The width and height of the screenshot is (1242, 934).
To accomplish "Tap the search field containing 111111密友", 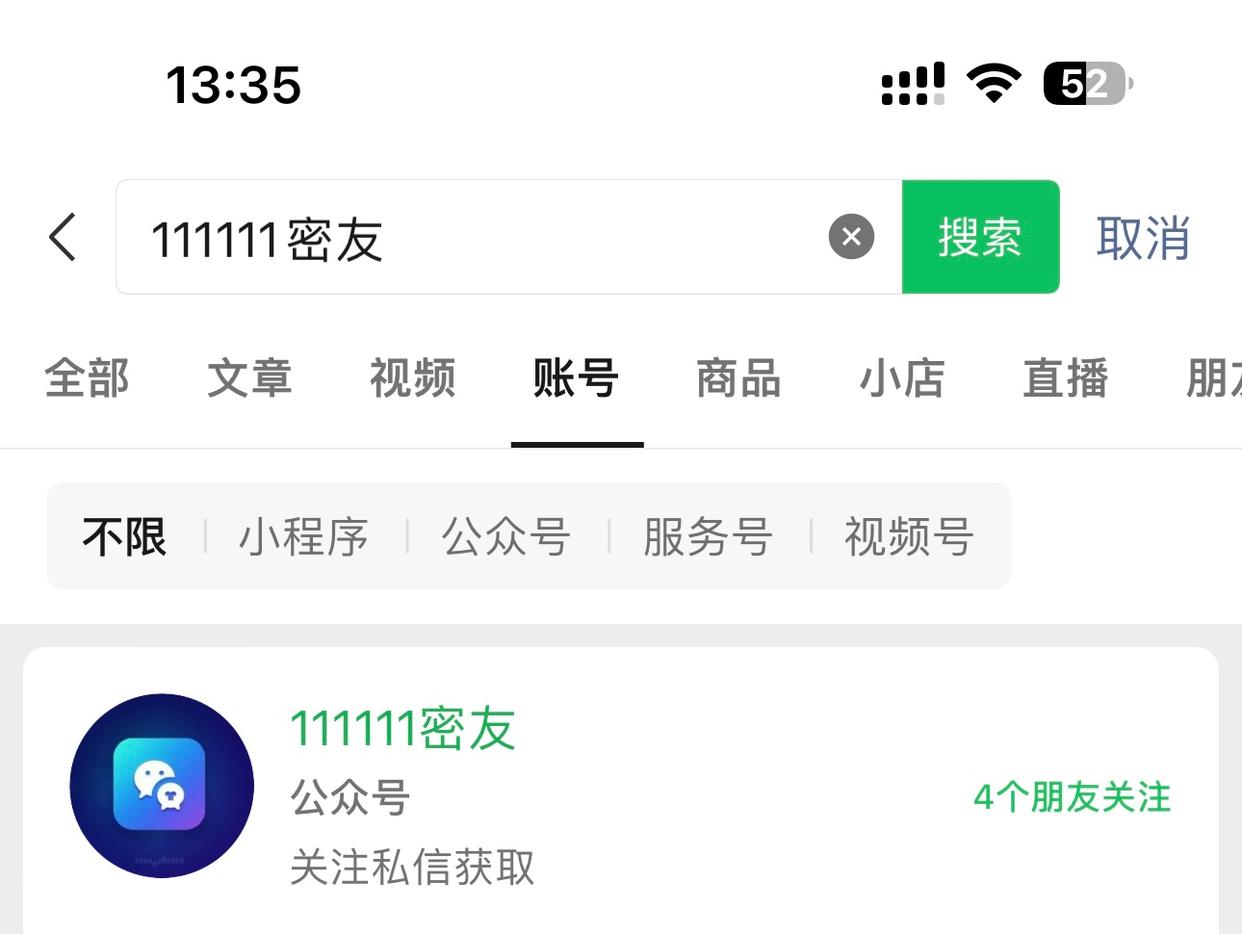I will (480, 238).
